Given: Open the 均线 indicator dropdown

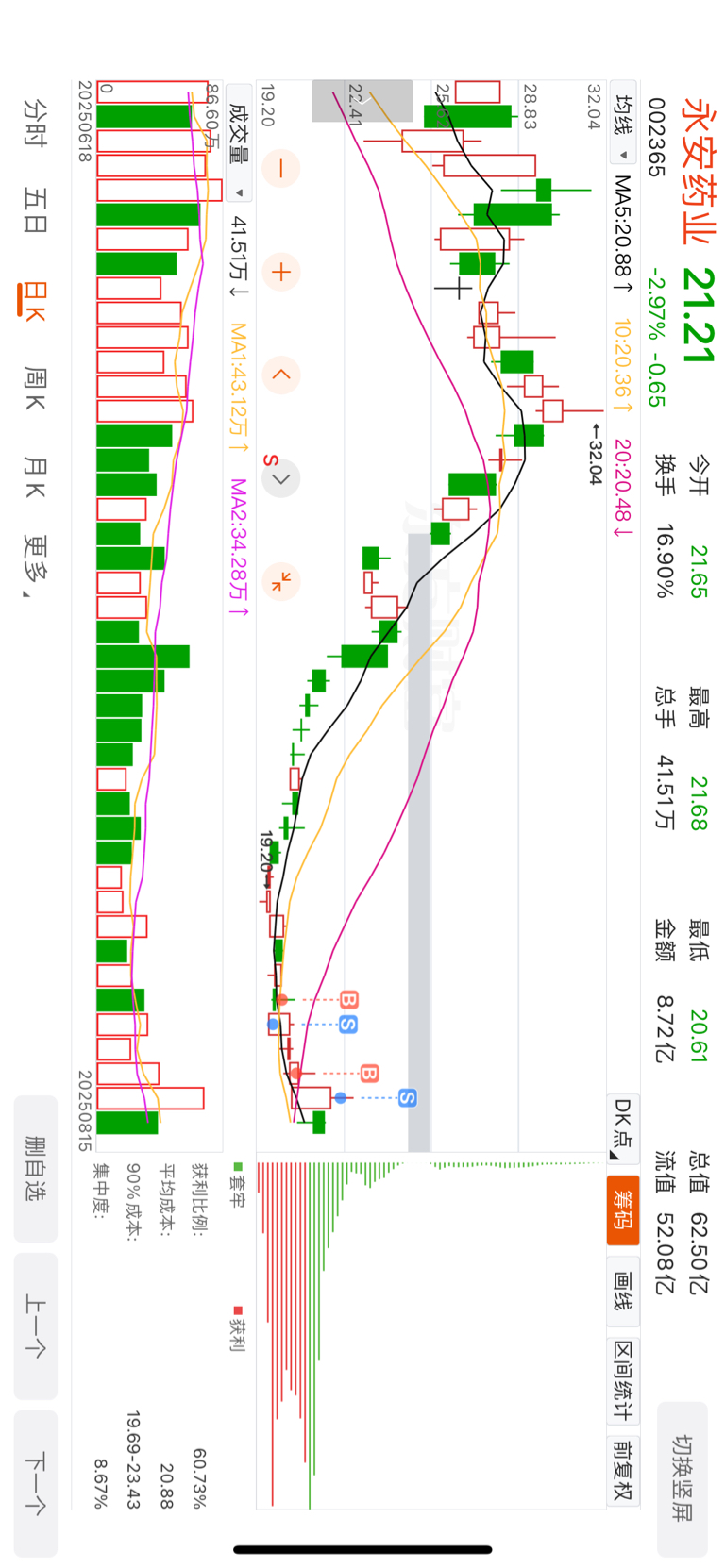Looking at the screenshot, I should pos(623,127).
